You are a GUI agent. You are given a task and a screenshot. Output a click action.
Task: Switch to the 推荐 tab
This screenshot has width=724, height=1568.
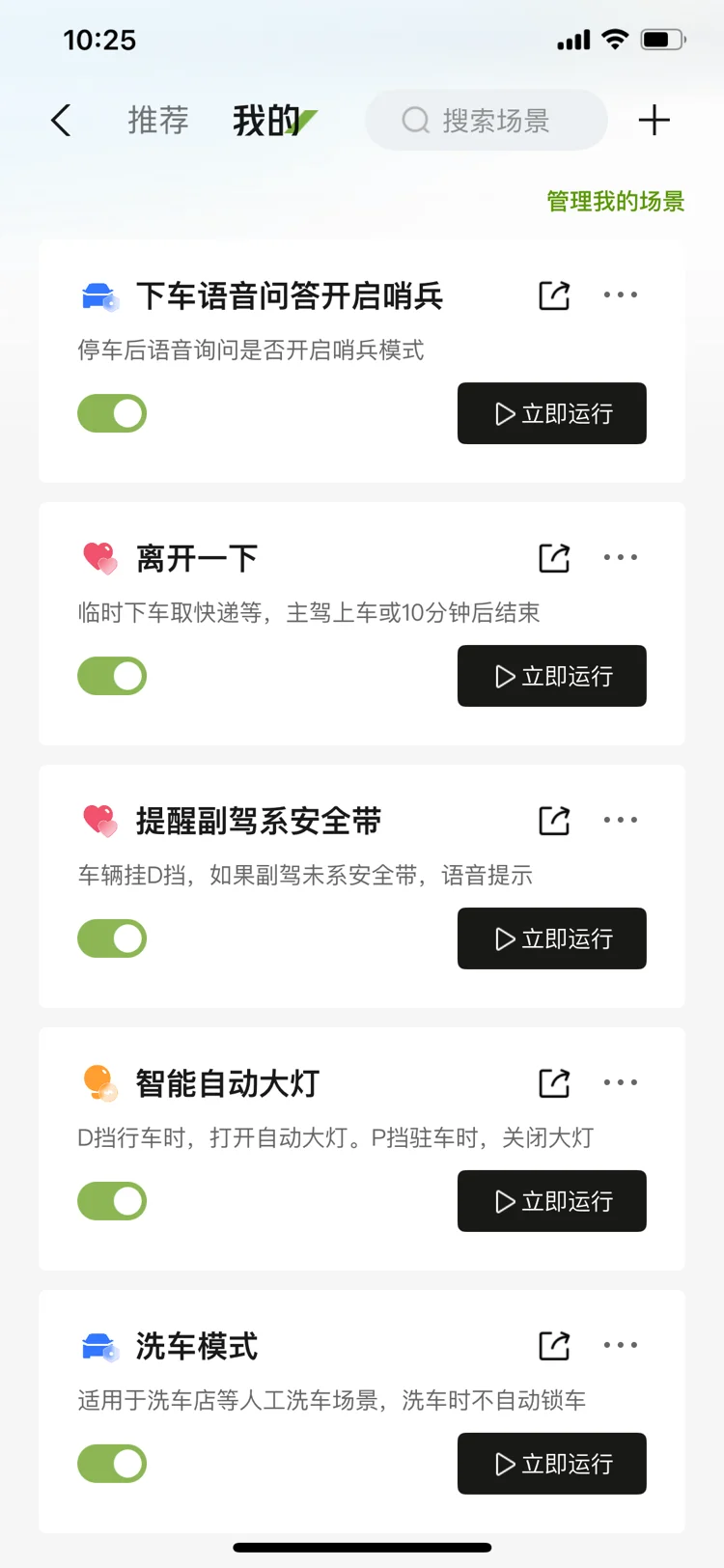(158, 121)
